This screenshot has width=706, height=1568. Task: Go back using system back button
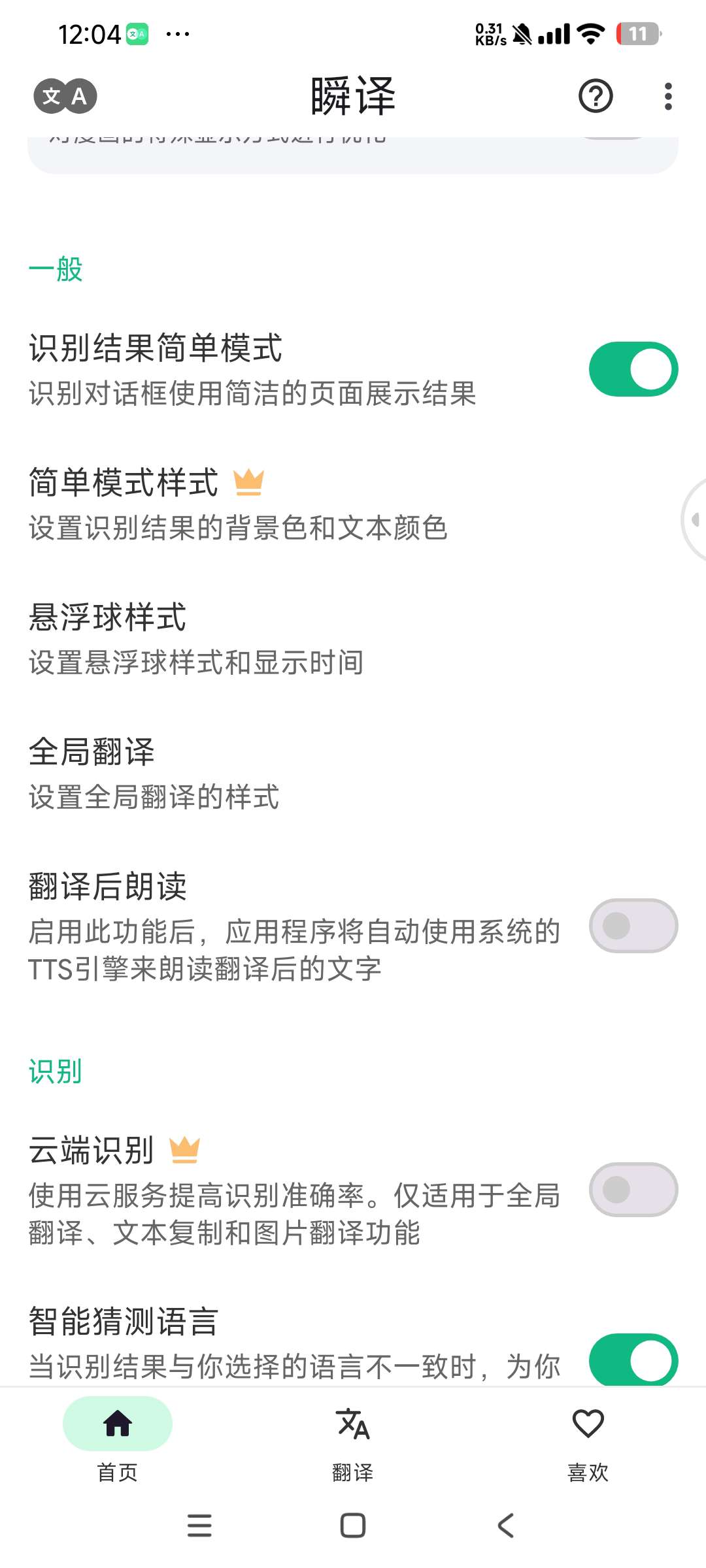(505, 1526)
